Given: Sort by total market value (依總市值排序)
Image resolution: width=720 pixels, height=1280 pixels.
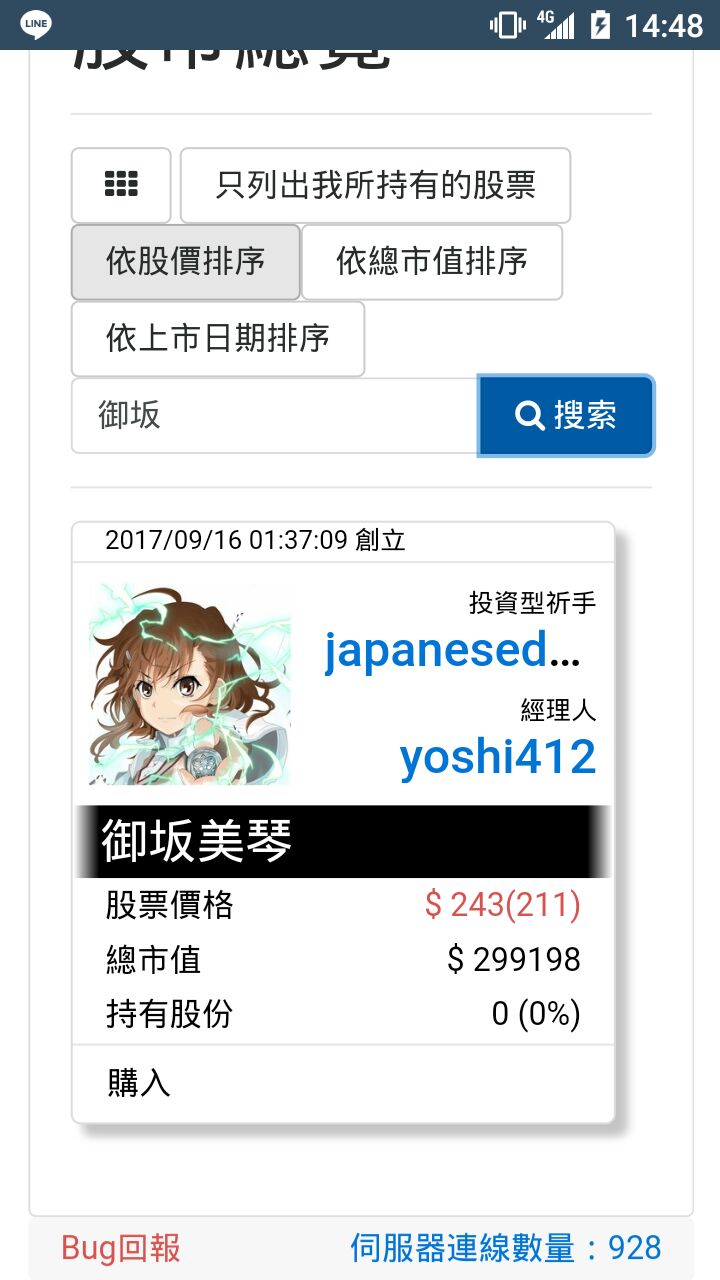Looking at the screenshot, I should pos(431,262).
